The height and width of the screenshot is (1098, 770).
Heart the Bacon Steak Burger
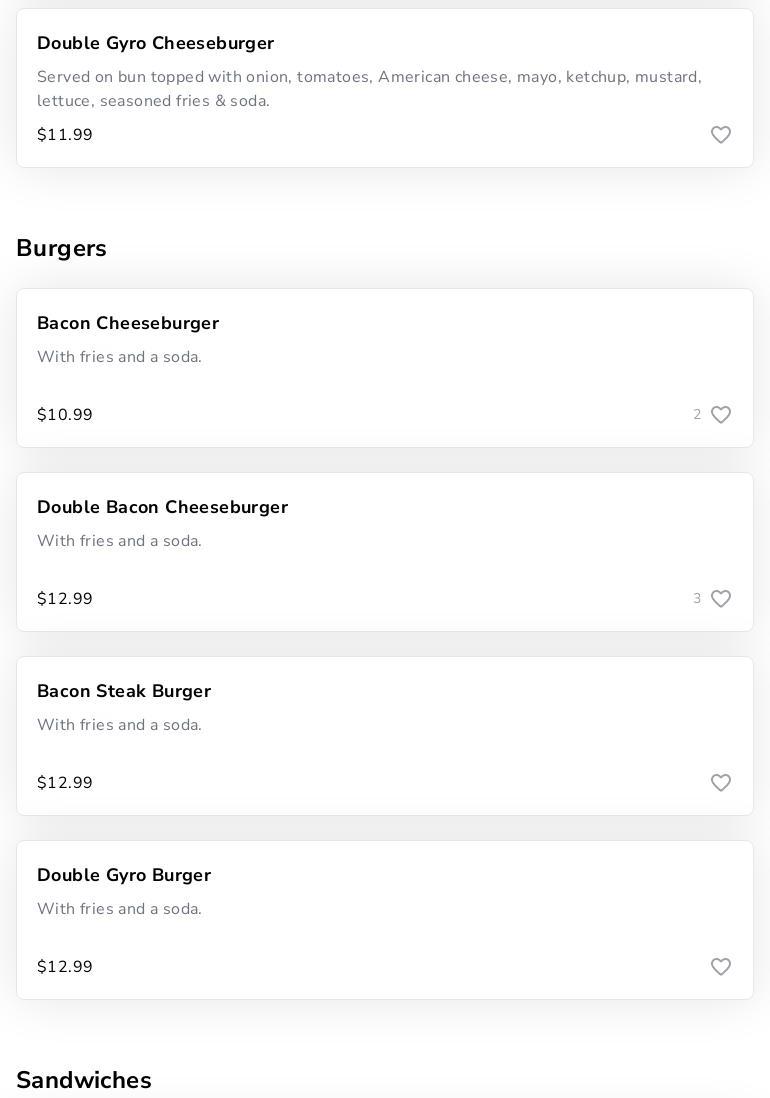pos(721,783)
